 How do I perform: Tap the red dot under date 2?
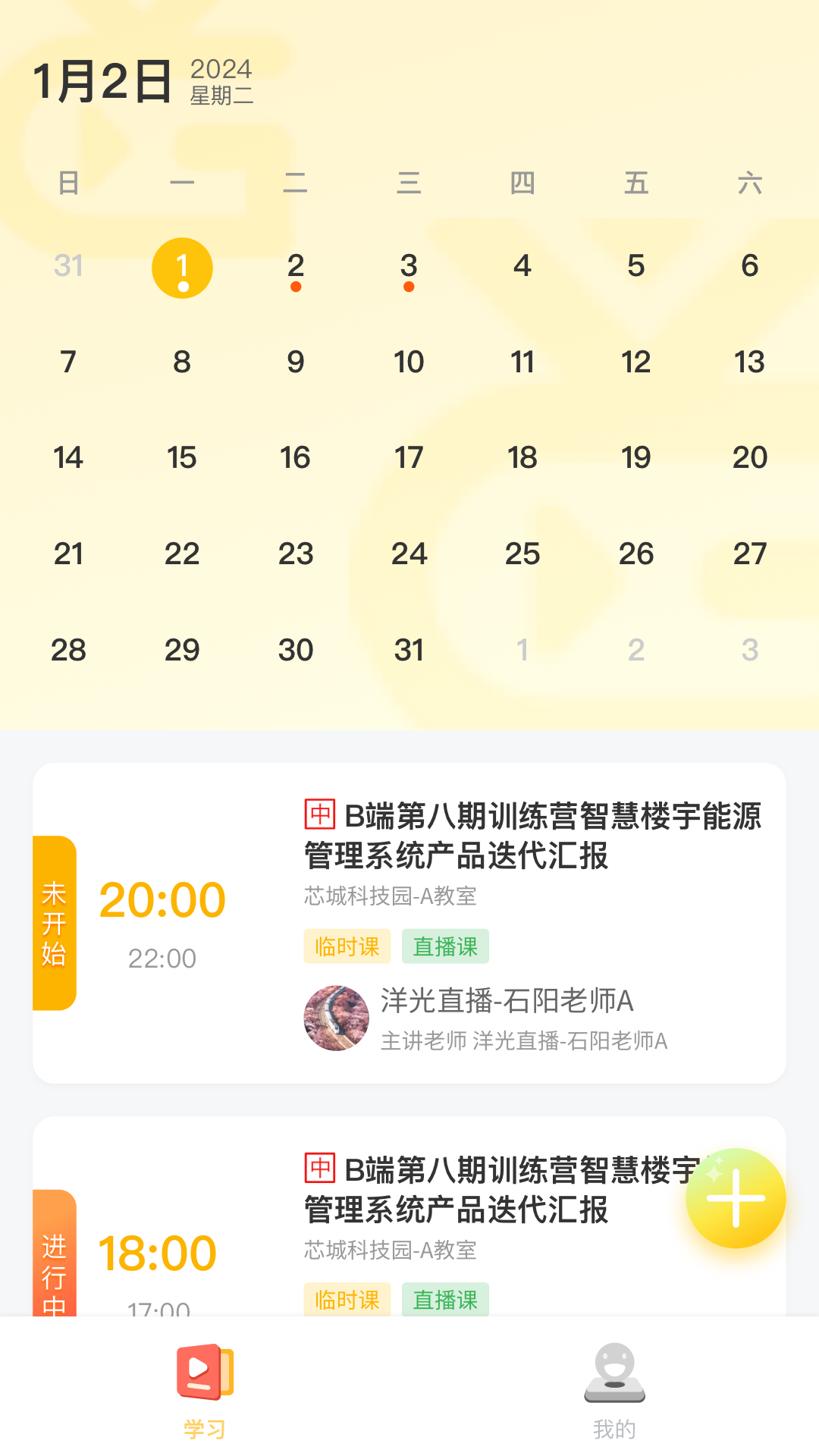point(296,287)
